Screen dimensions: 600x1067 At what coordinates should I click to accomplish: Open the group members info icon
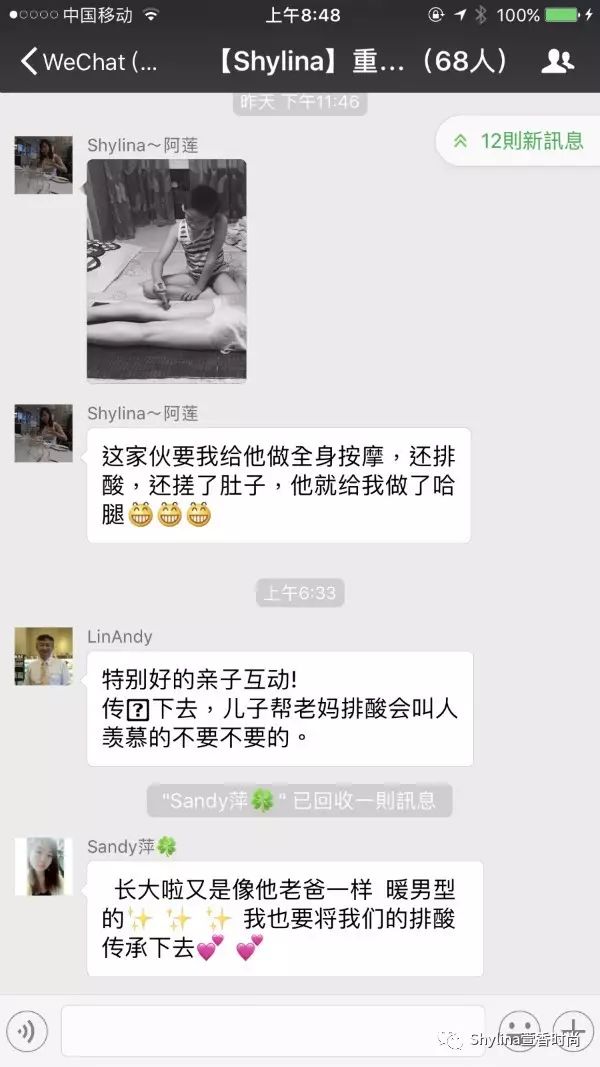[x=558, y=62]
